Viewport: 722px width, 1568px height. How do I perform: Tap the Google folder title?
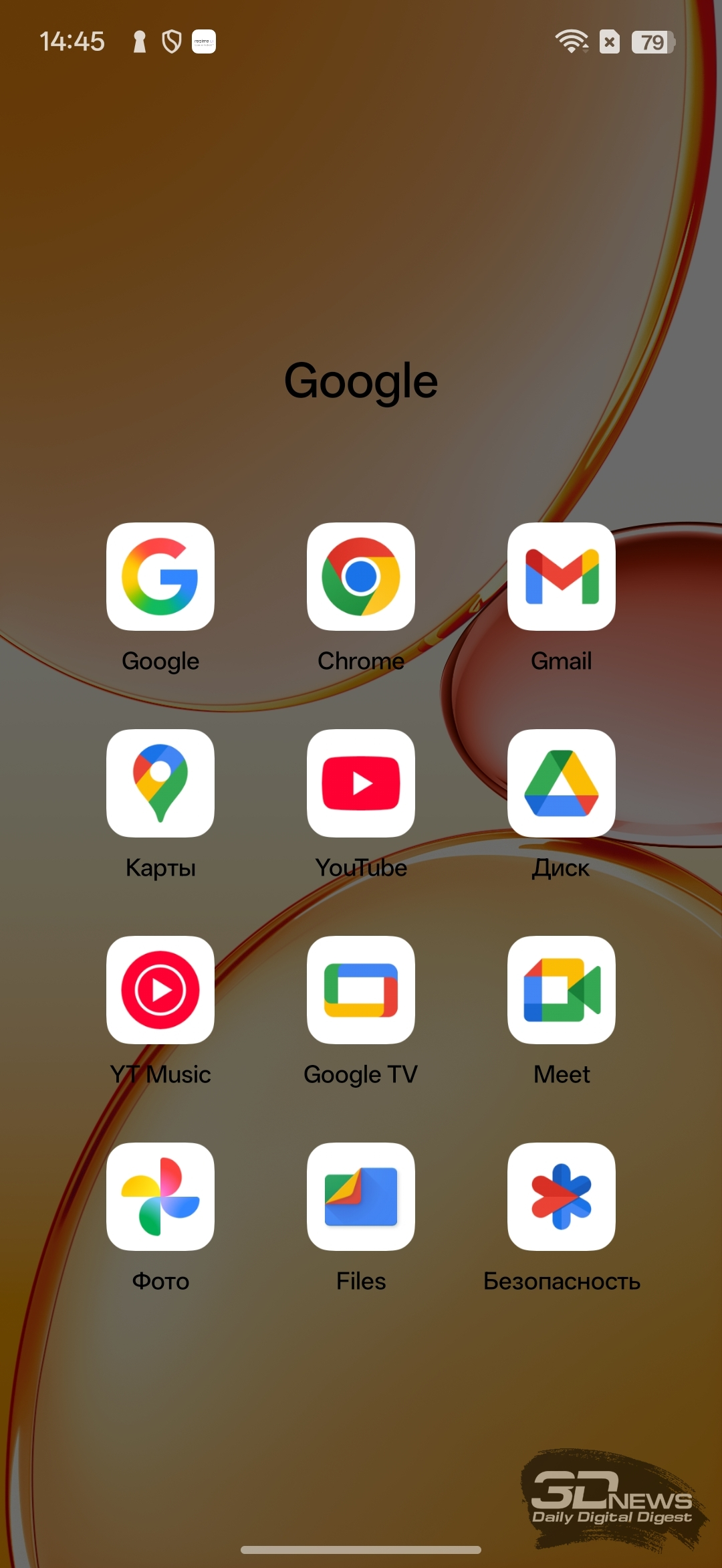pos(361,381)
